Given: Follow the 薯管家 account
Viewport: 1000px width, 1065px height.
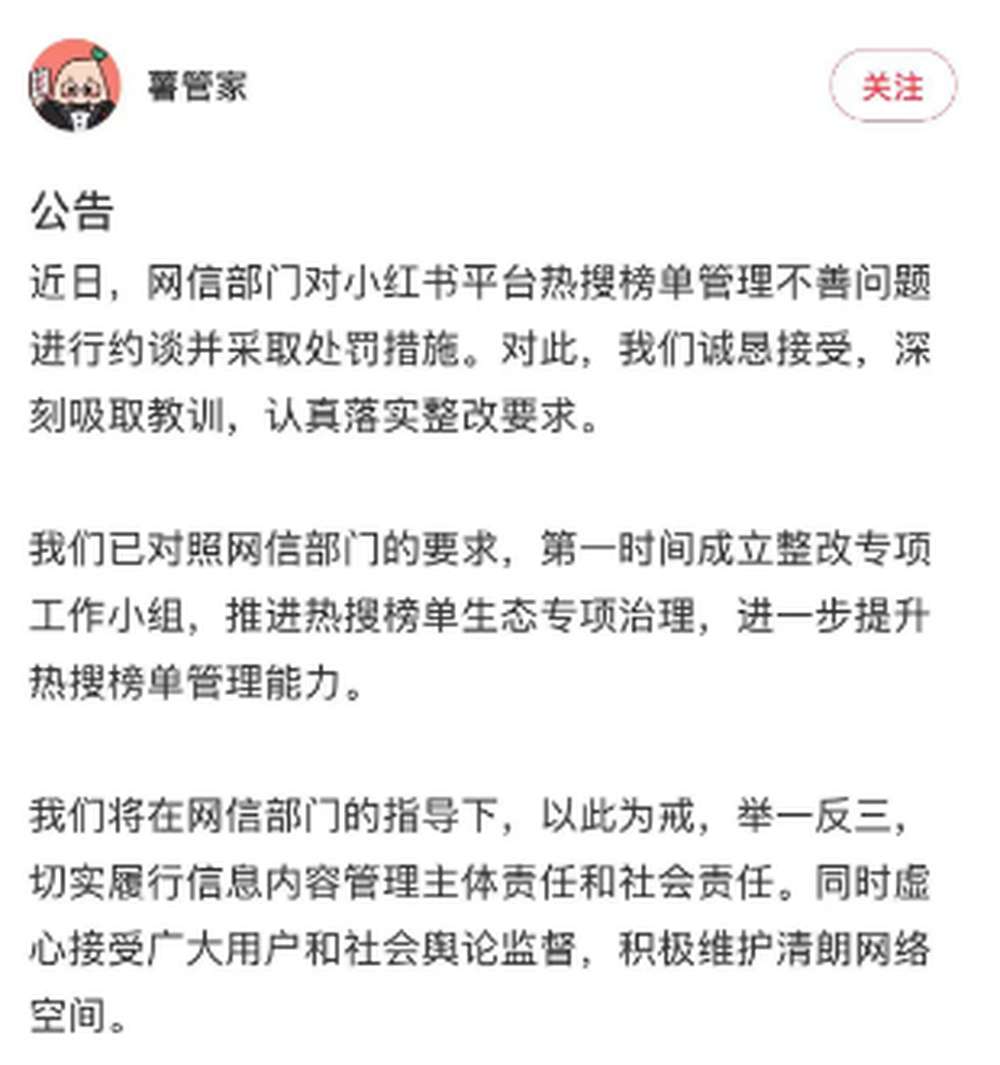Looking at the screenshot, I should tap(892, 87).
